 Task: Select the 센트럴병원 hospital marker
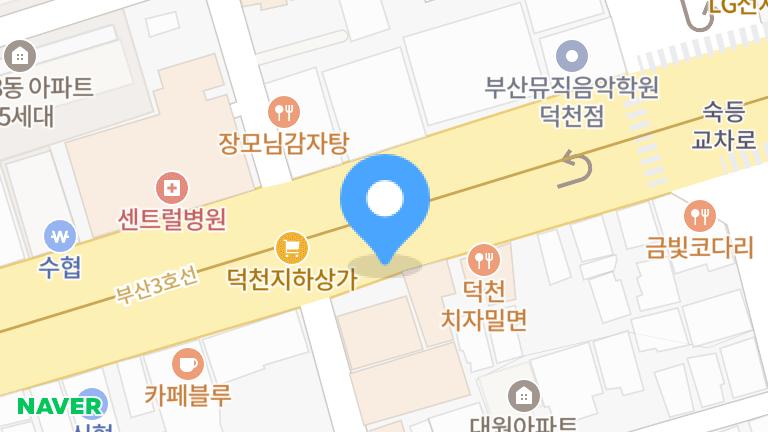point(172,187)
